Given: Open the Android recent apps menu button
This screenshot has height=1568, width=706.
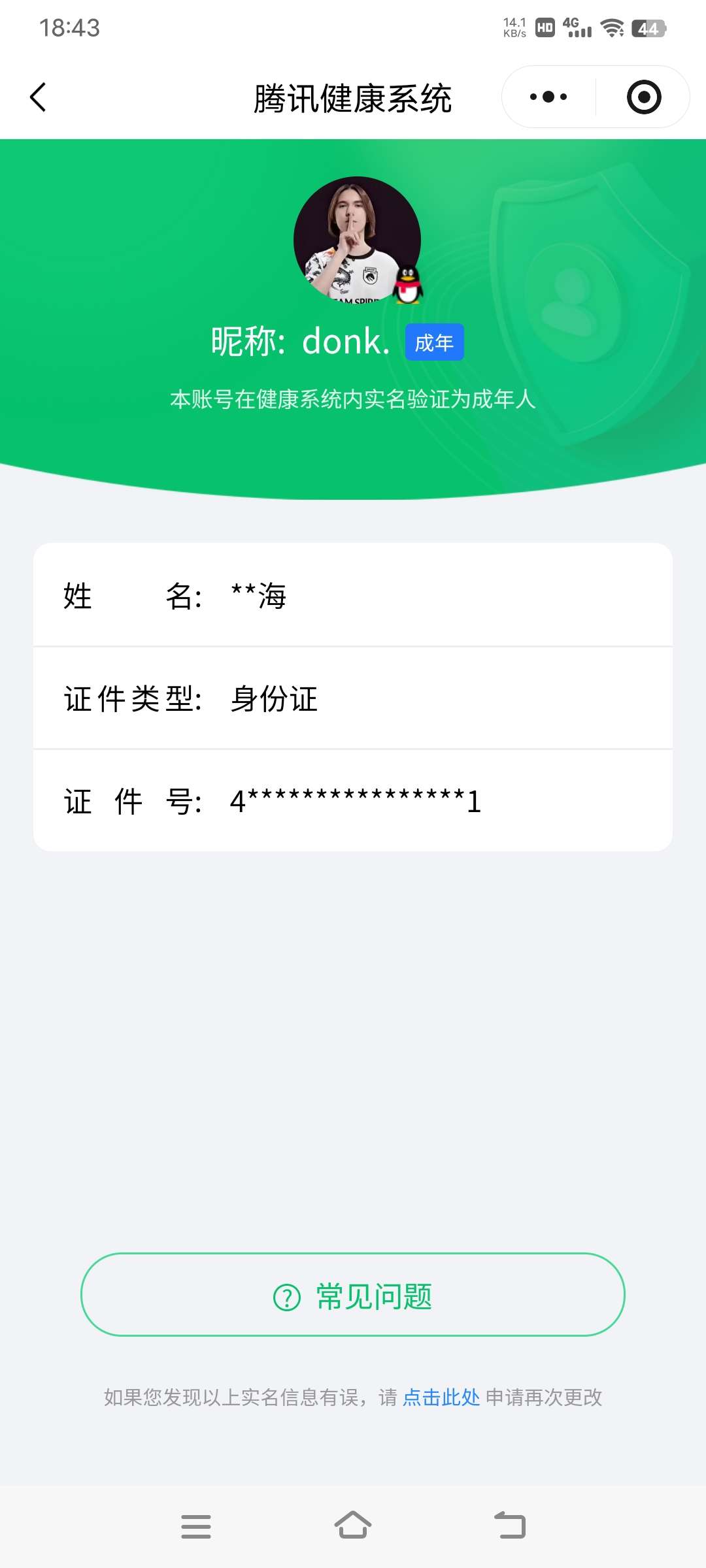Looking at the screenshot, I should tap(196, 1524).
